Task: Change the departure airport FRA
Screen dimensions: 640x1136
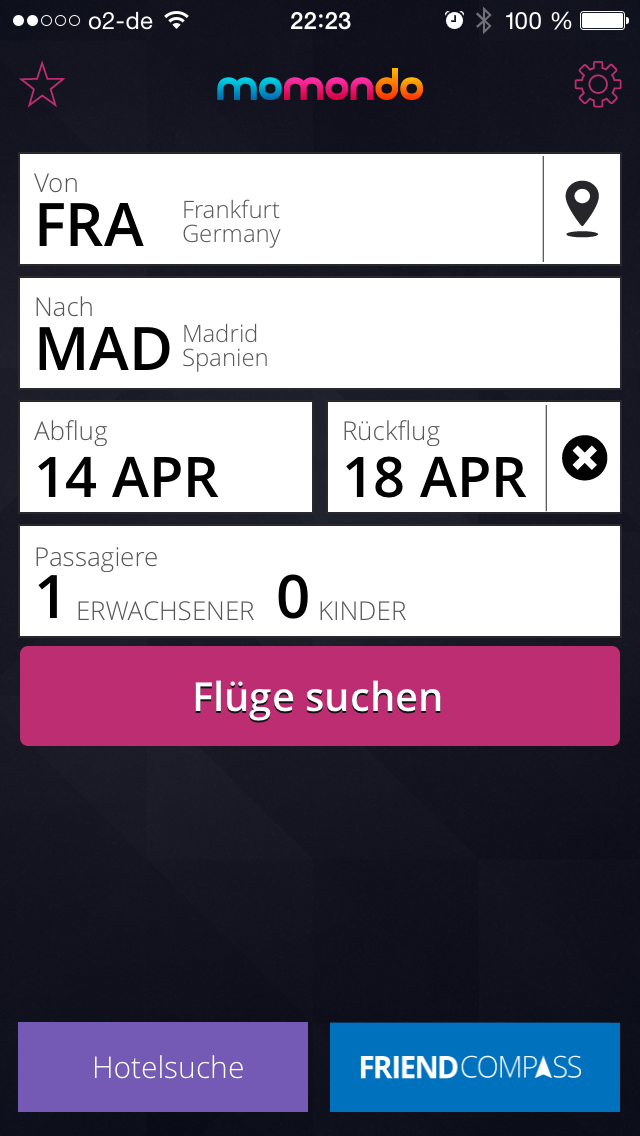Action: click(x=281, y=209)
